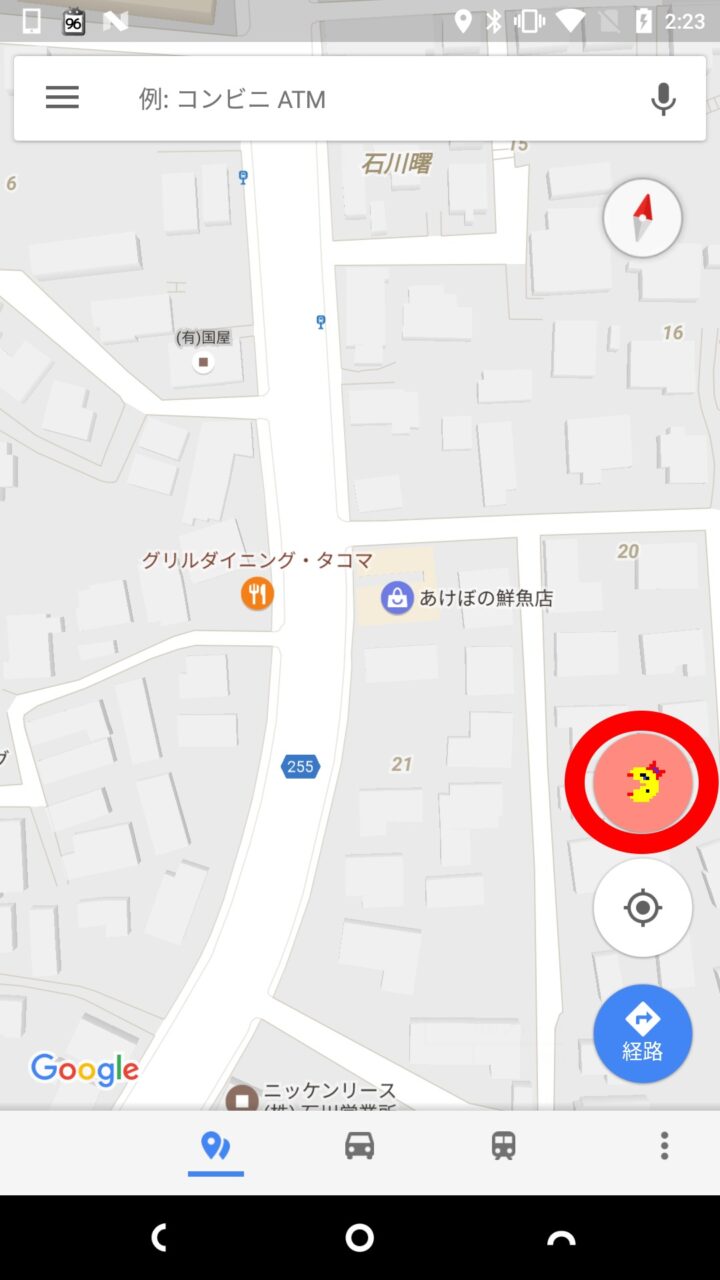Screen dimensions: 720x1280
Task: Select the グリルダイニング・タコマ restaurant marker
Action: (x=257, y=594)
